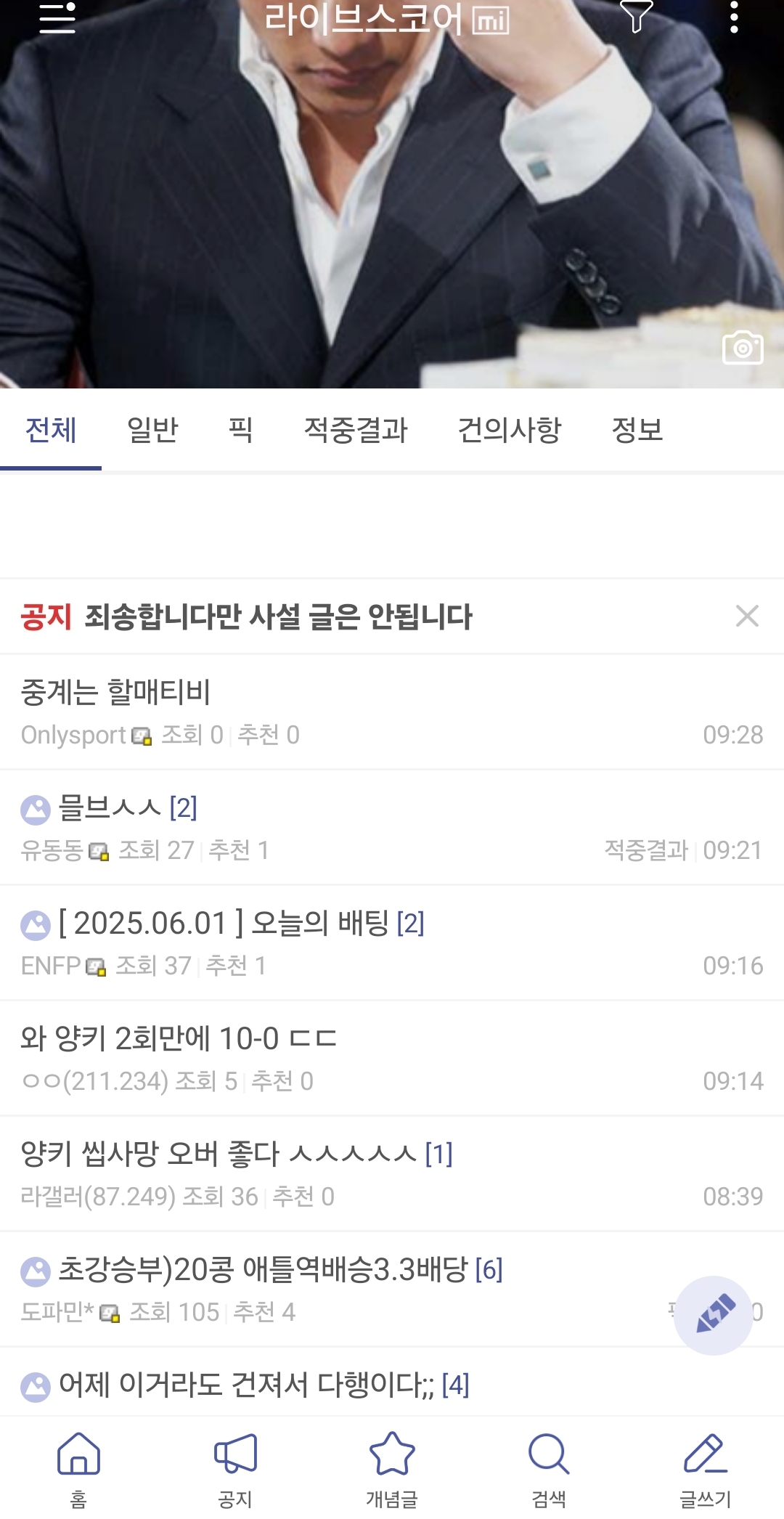Open the post 중계는 할매티비

click(x=116, y=692)
